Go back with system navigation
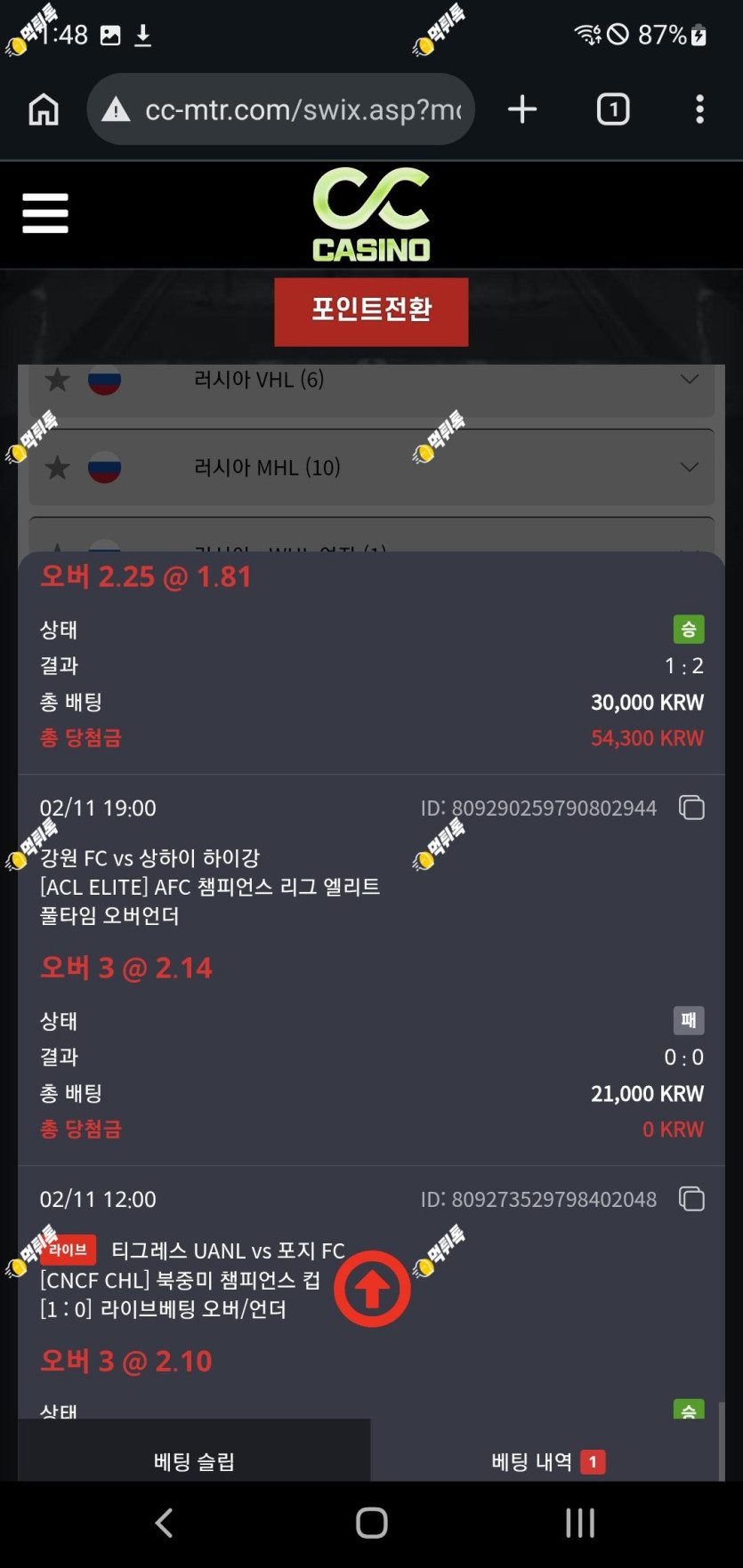 coord(164,1523)
